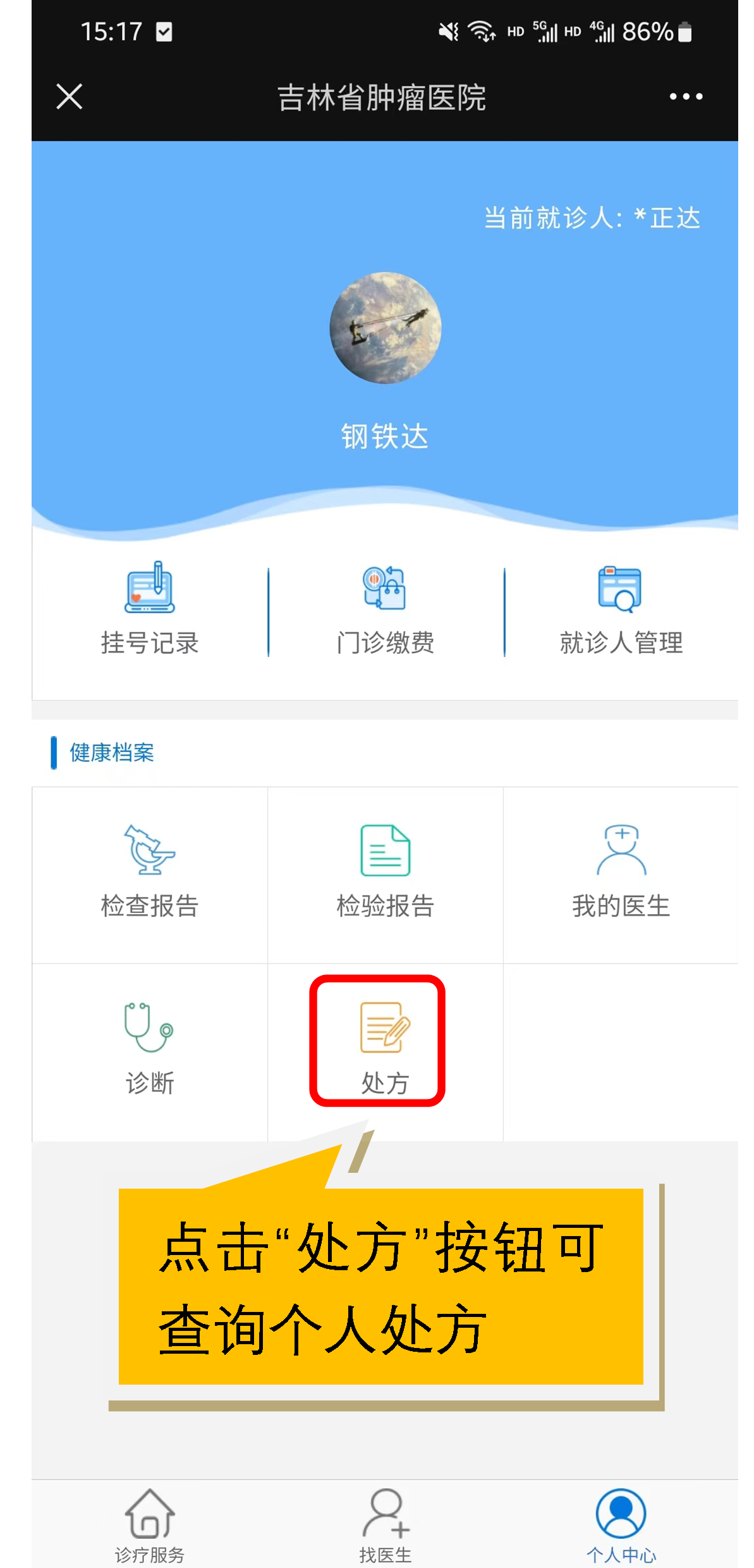Viewport: 754px width, 1568px height.
Task: Go to 就诊人管理 patient management
Action: [x=621, y=608]
